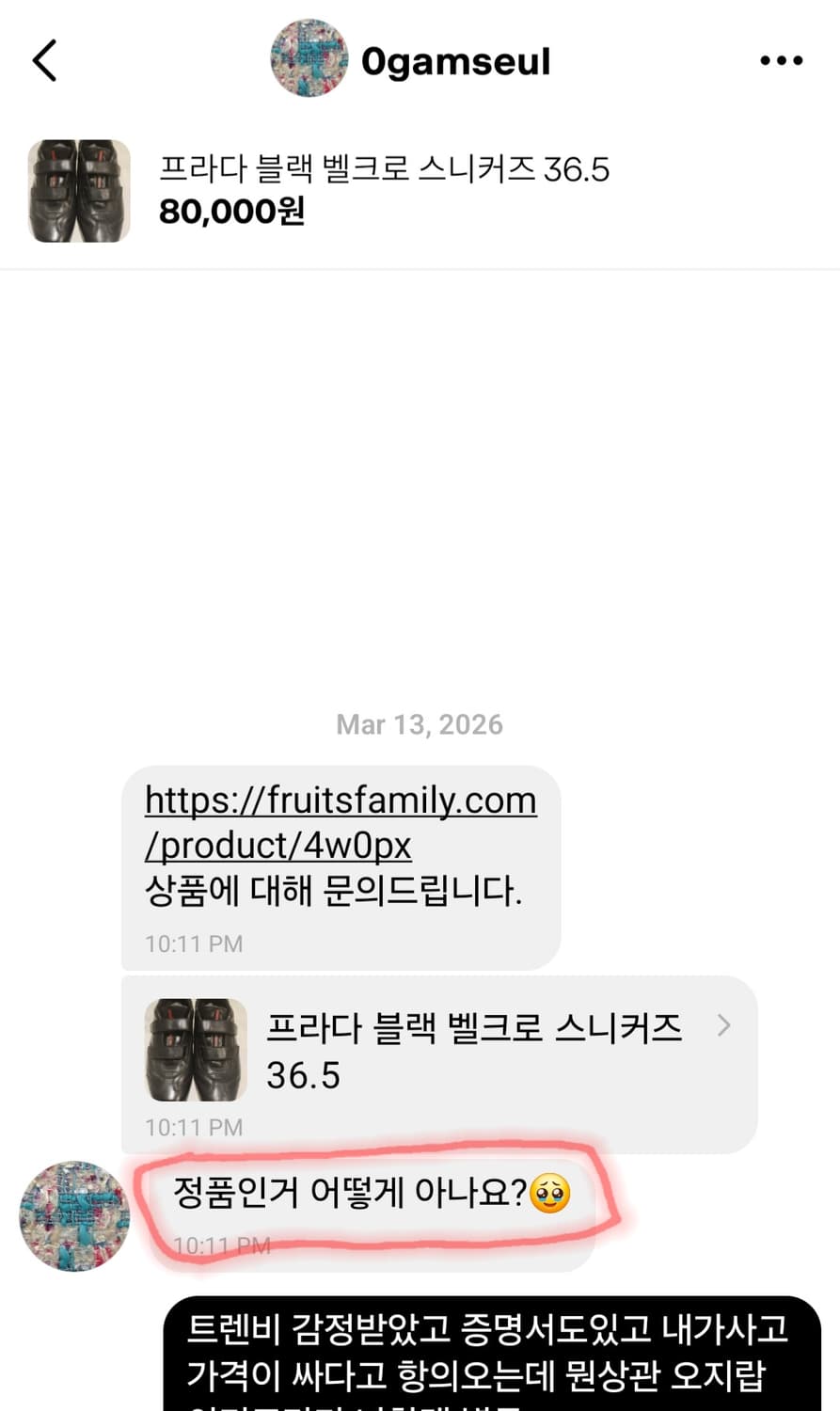Tap the 0gamseul username in the header
The width and height of the screenshot is (840, 1411).
(457, 59)
